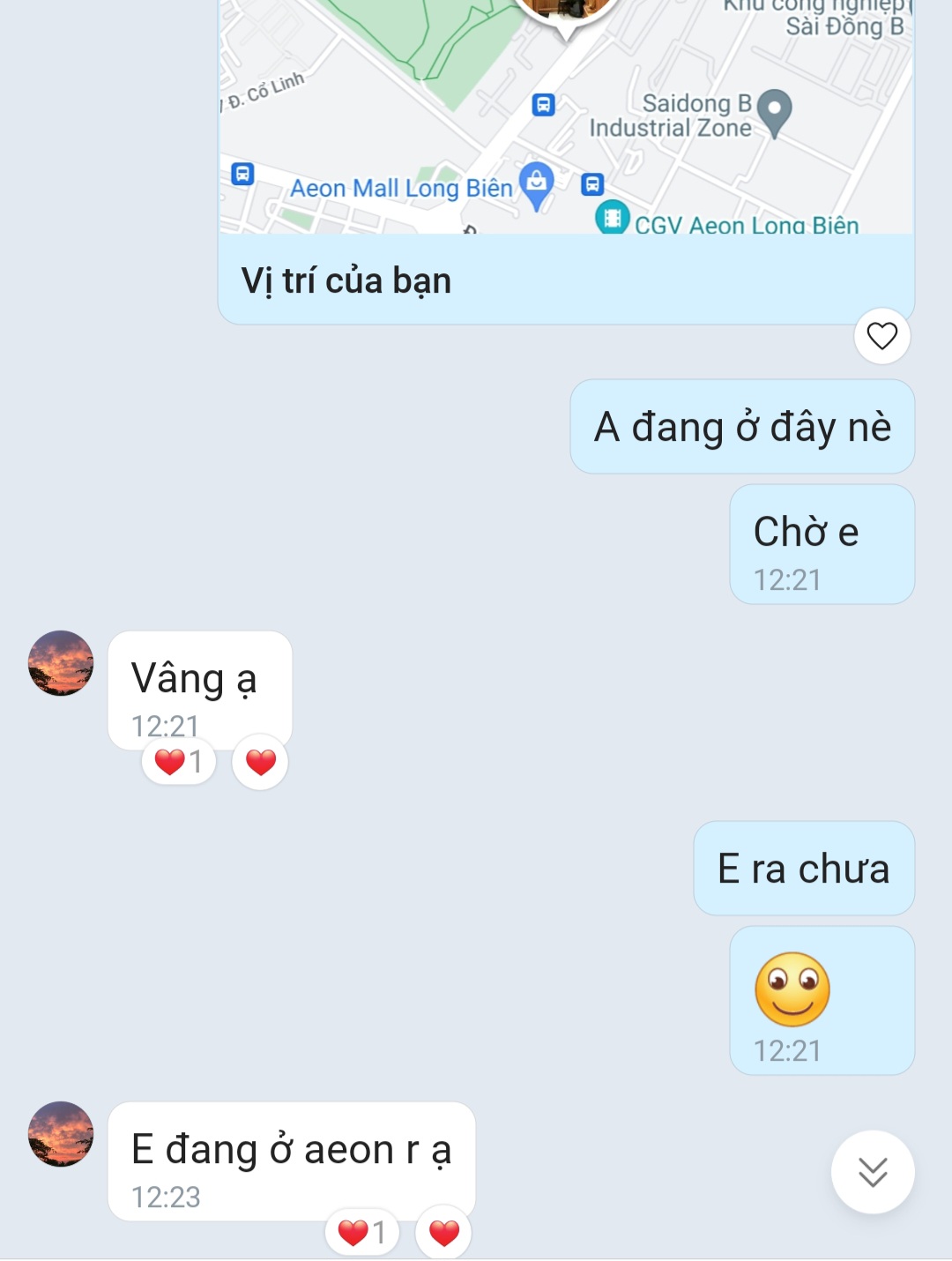React with heart to the location message
Image resolution: width=952 pixels, height=1261 pixels.
click(881, 336)
